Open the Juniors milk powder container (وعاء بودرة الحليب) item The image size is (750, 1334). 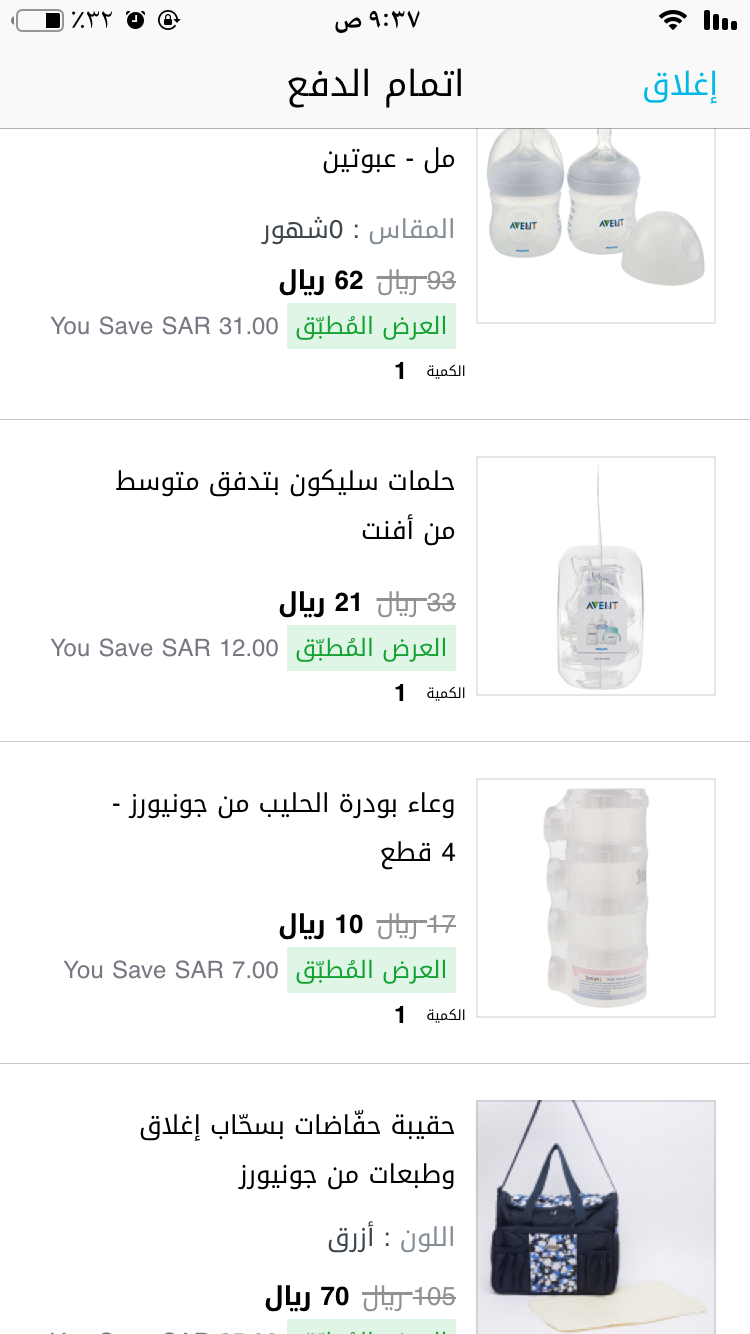284,827
